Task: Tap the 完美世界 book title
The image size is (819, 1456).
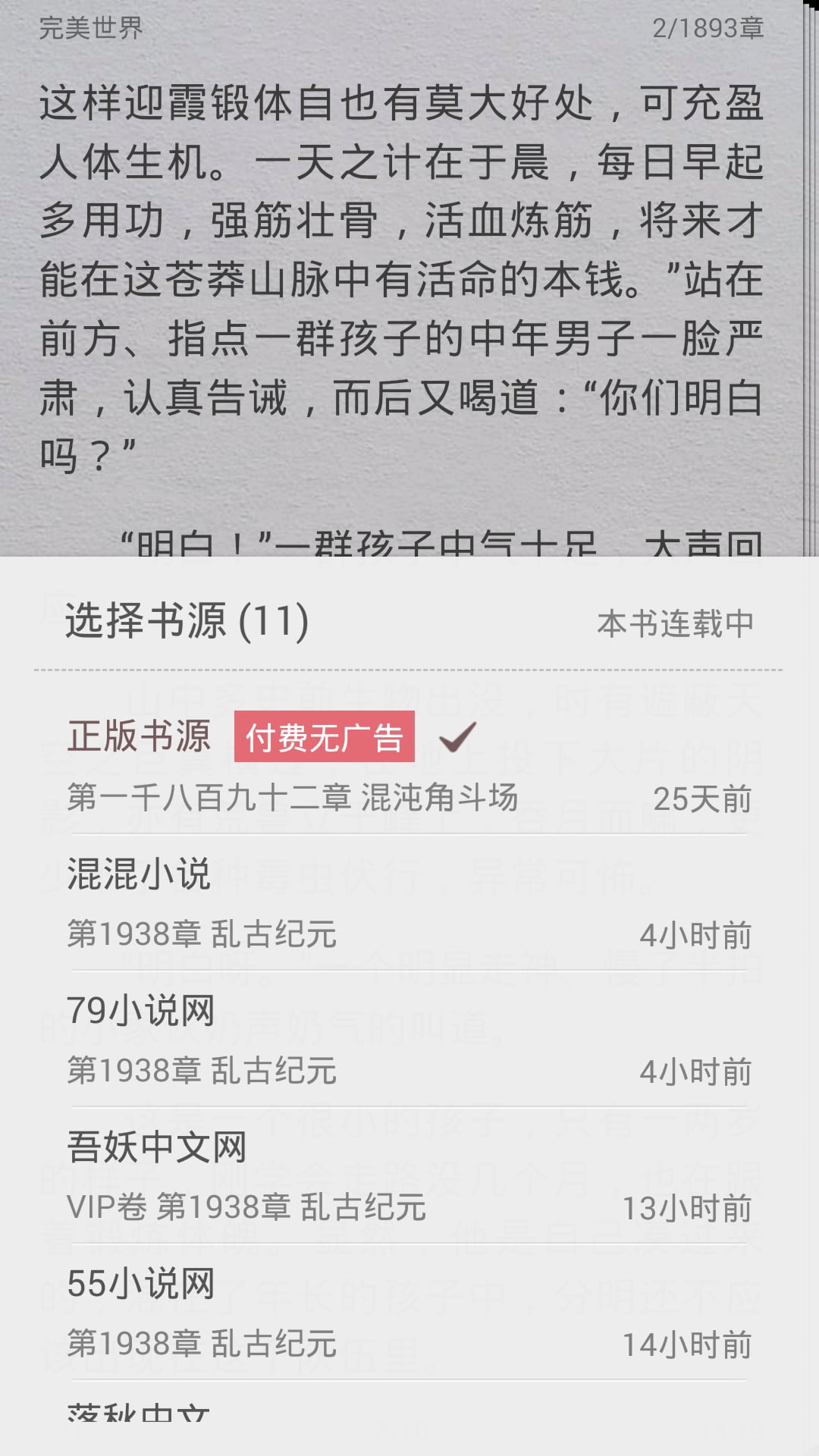Action: [x=90, y=28]
